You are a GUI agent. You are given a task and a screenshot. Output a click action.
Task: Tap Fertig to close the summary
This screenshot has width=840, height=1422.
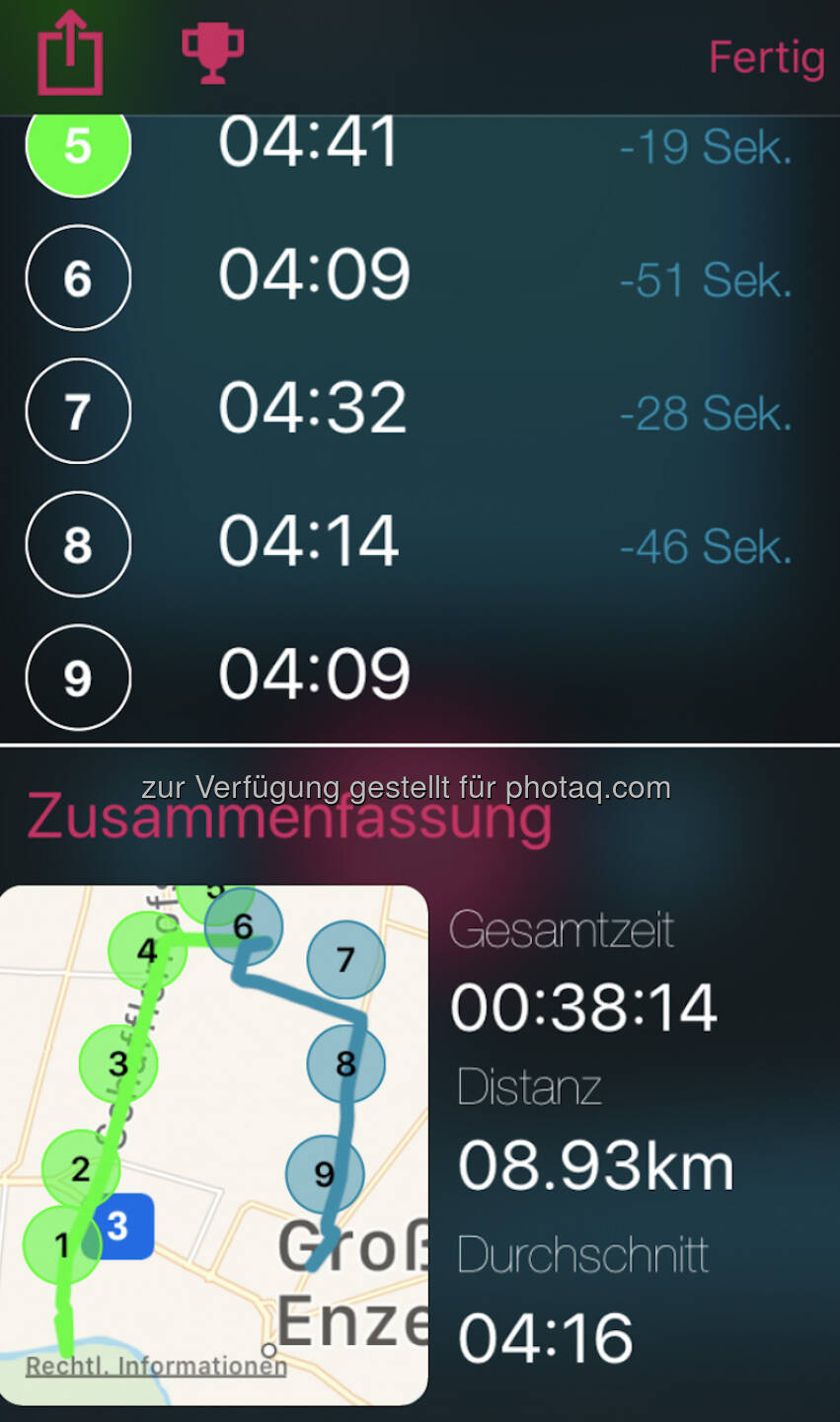coord(766,58)
